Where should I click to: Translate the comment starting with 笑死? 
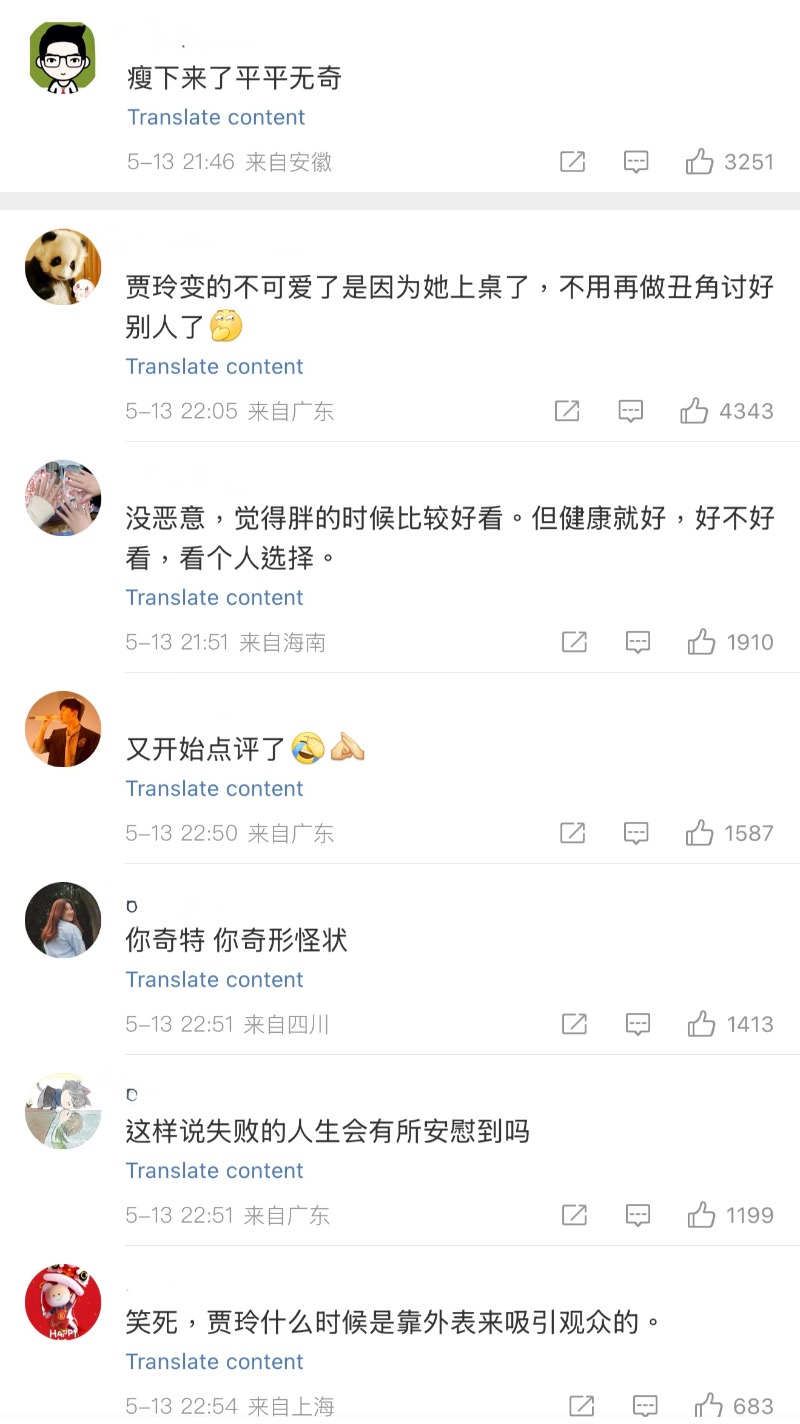214,1362
